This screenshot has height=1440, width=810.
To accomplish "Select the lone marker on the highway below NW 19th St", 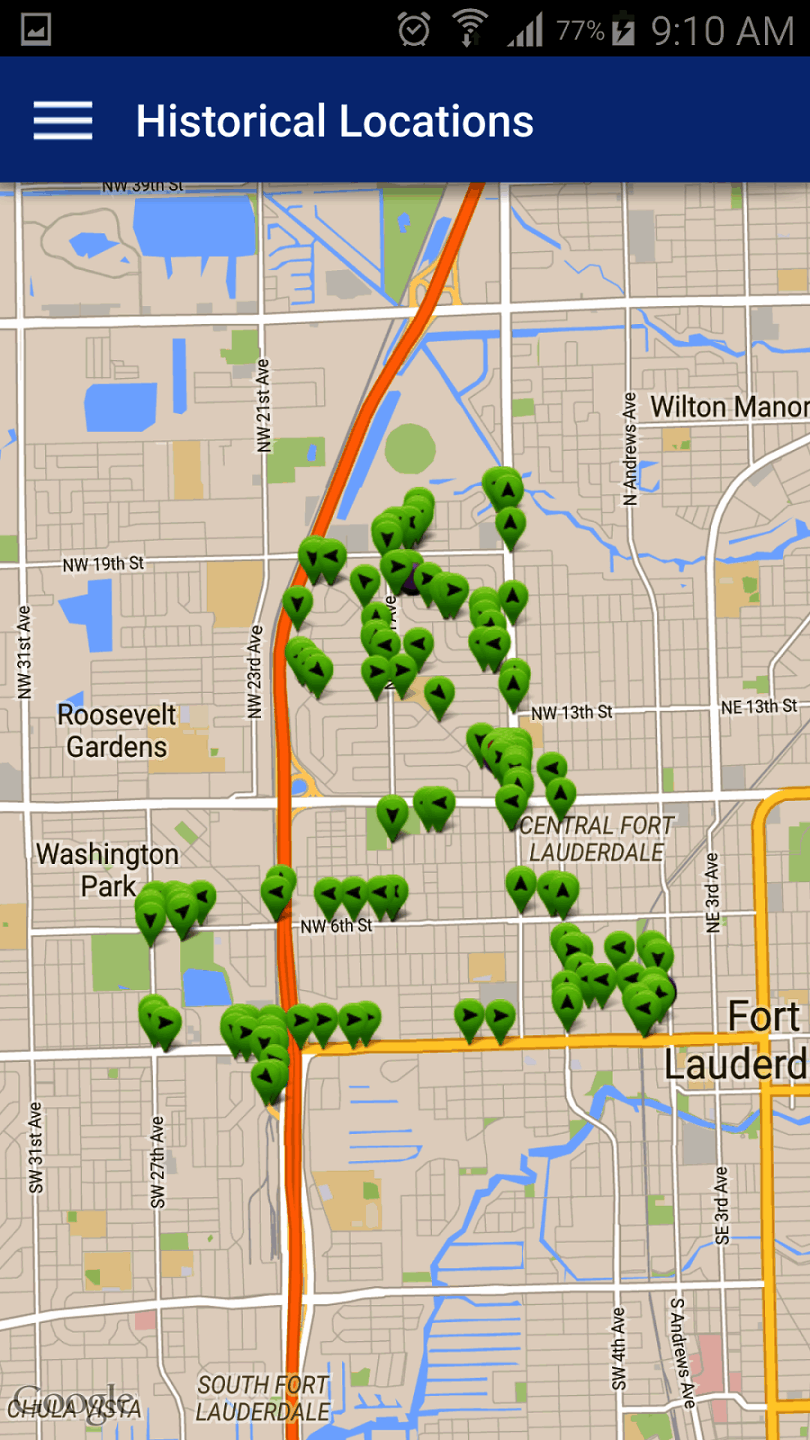I will pyautogui.click(x=297, y=604).
